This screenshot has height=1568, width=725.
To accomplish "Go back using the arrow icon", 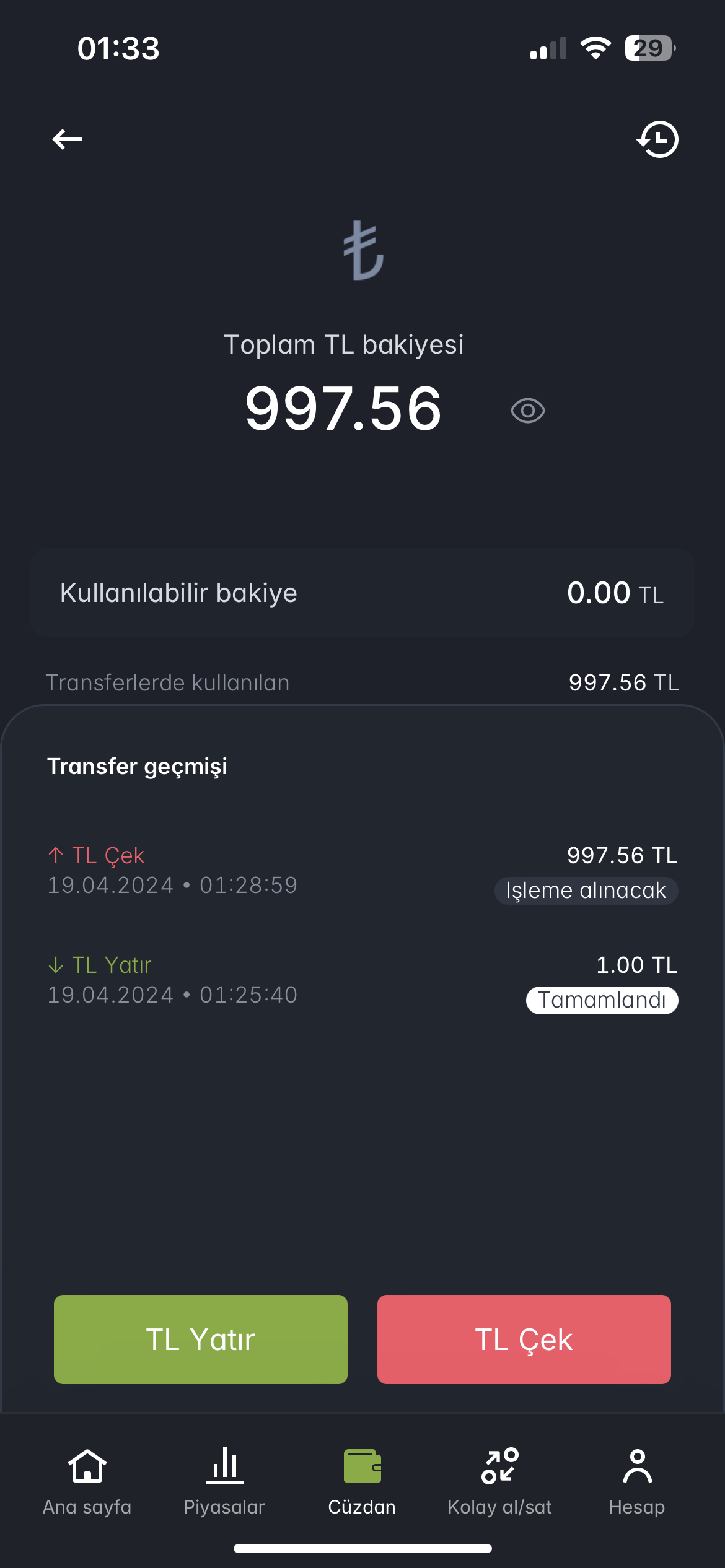I will pyautogui.click(x=67, y=139).
